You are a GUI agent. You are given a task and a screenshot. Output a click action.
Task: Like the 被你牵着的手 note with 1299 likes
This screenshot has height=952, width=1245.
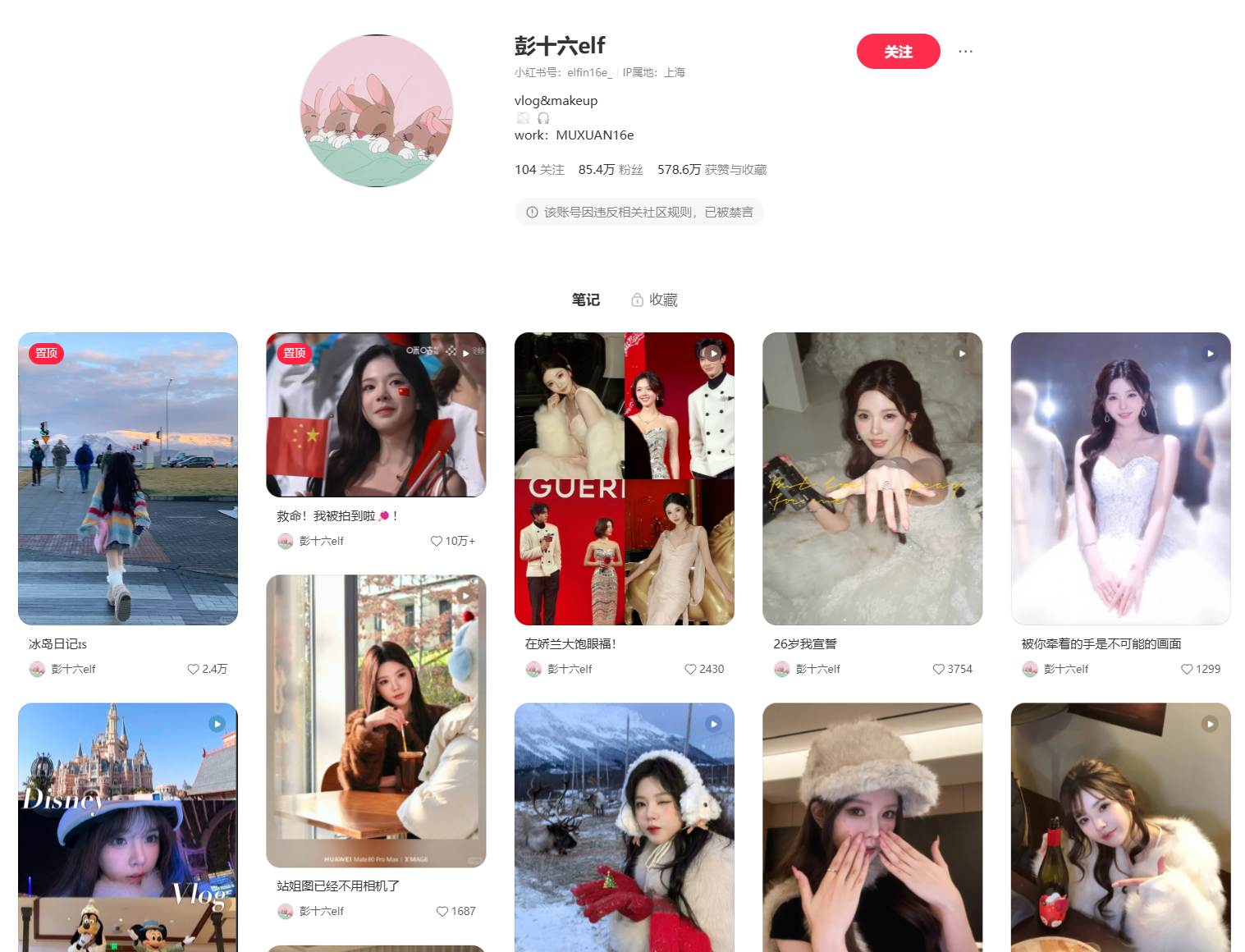click(1187, 670)
